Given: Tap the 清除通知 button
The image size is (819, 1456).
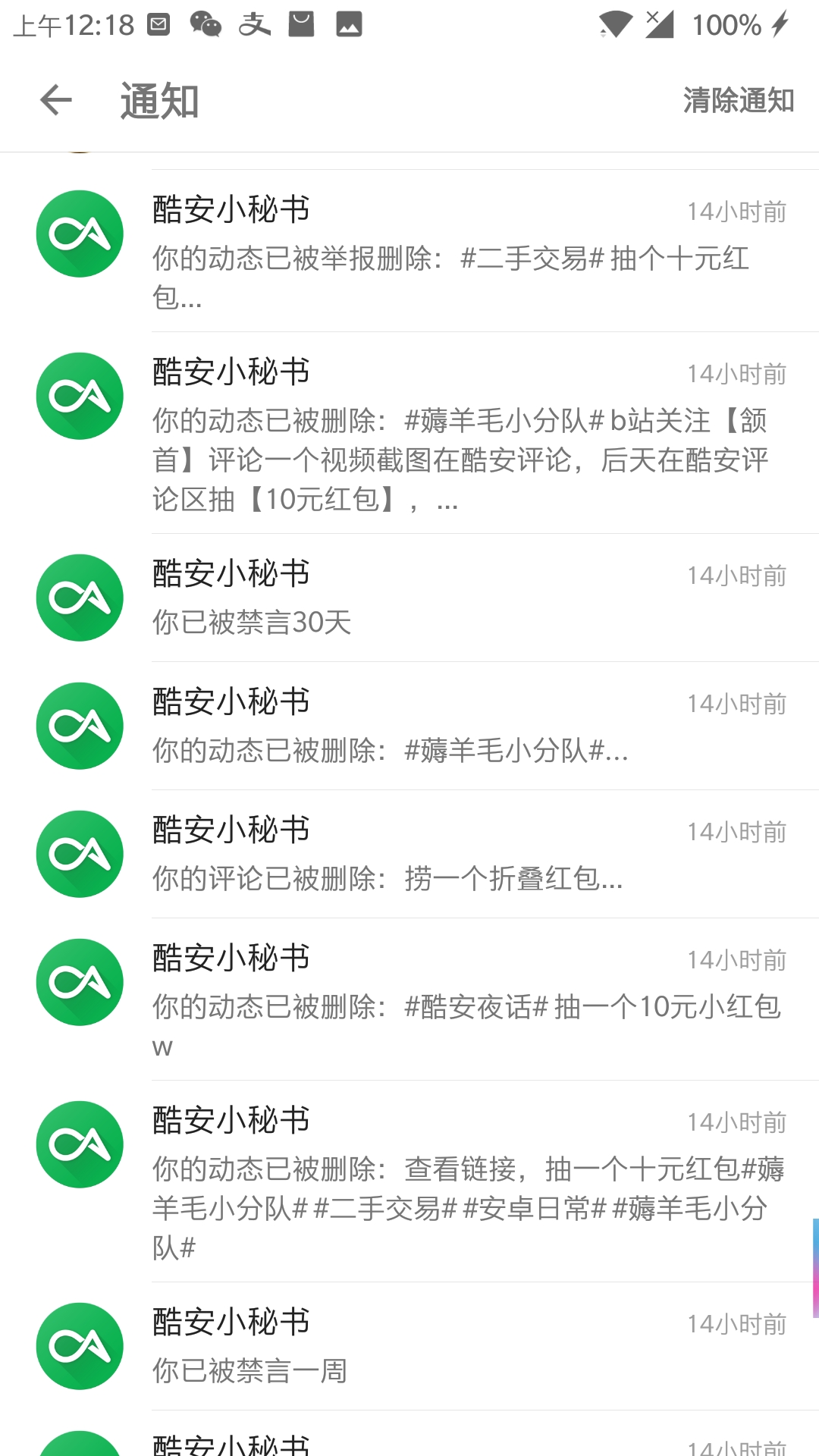Looking at the screenshot, I should (738, 100).
